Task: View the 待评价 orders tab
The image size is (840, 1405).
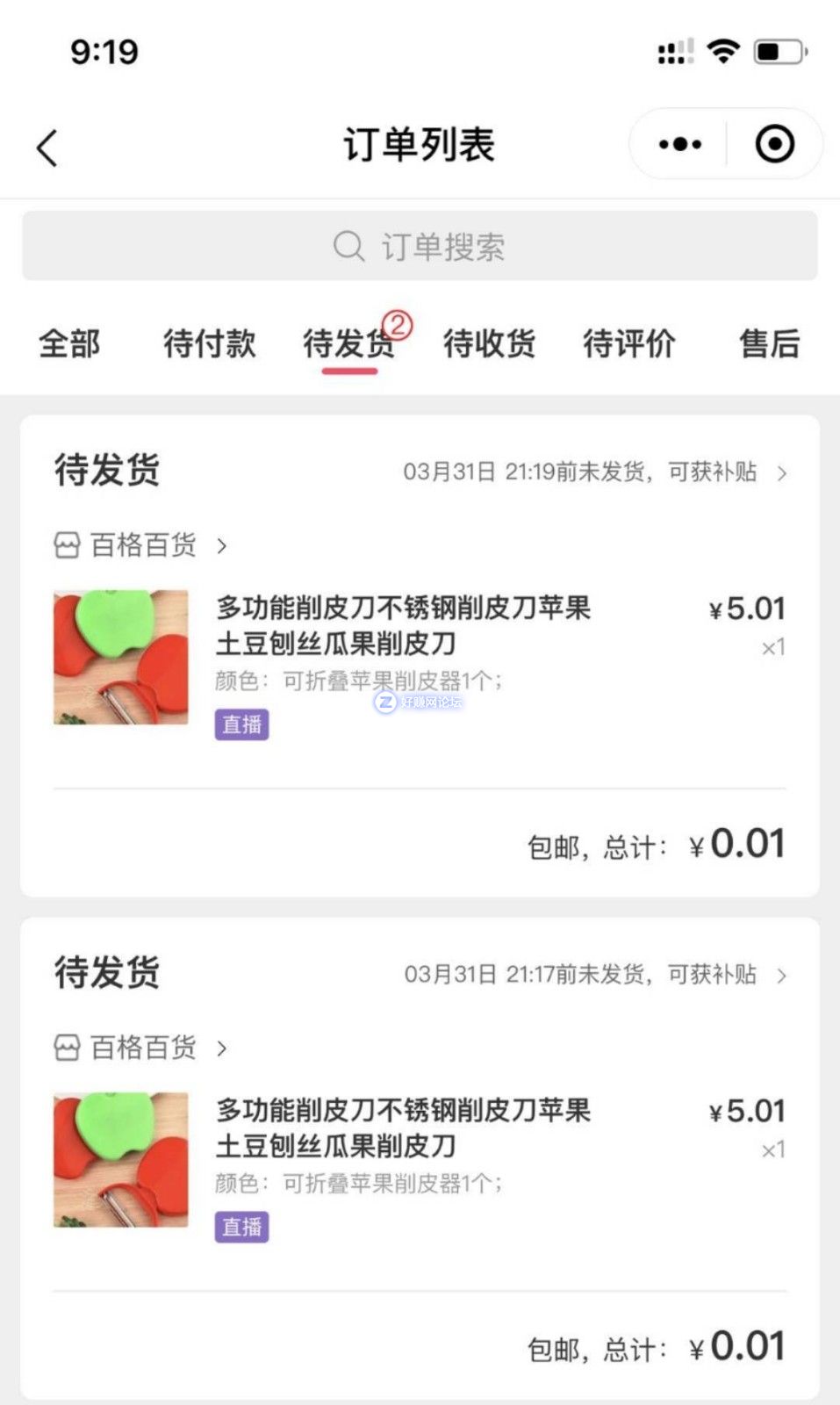Action: [628, 343]
